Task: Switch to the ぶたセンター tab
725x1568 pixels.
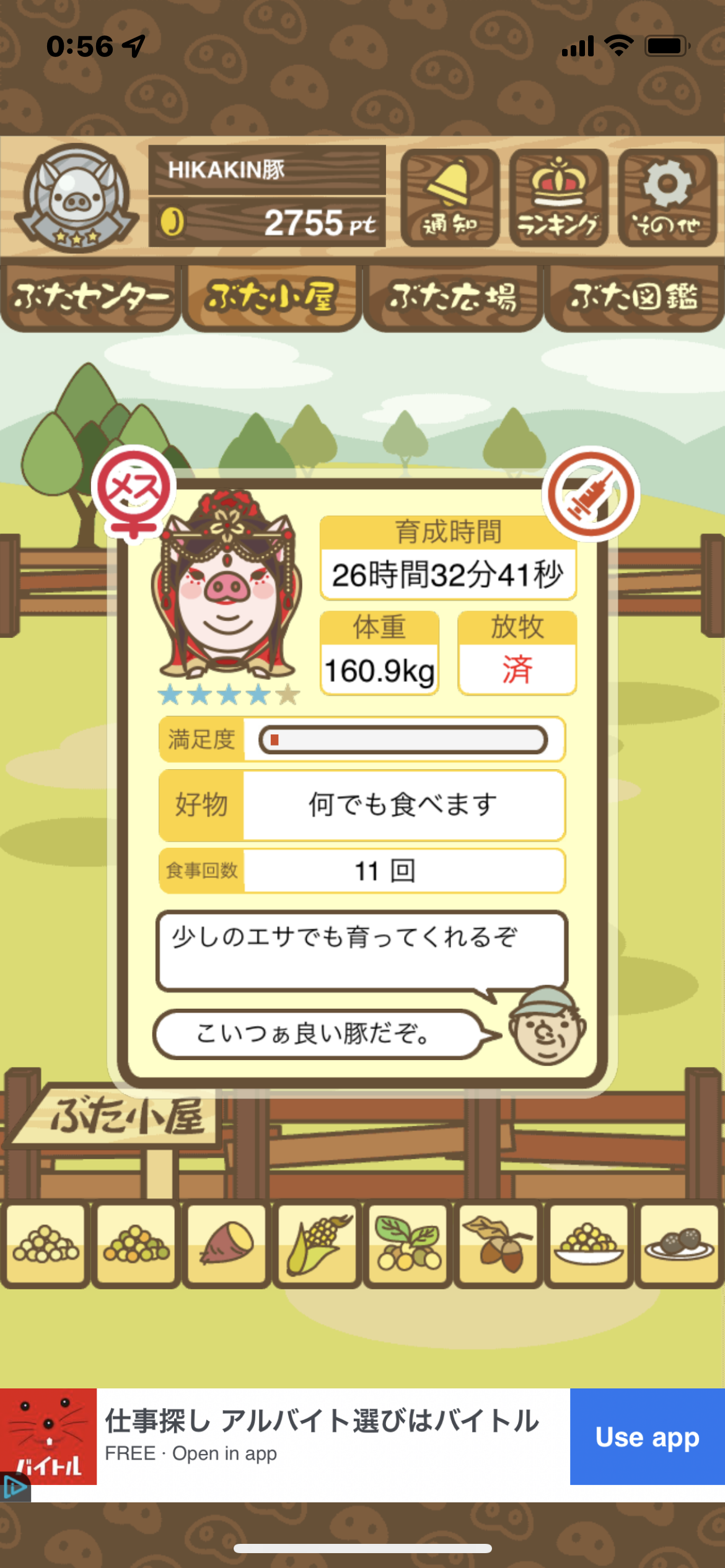Action: (x=90, y=298)
